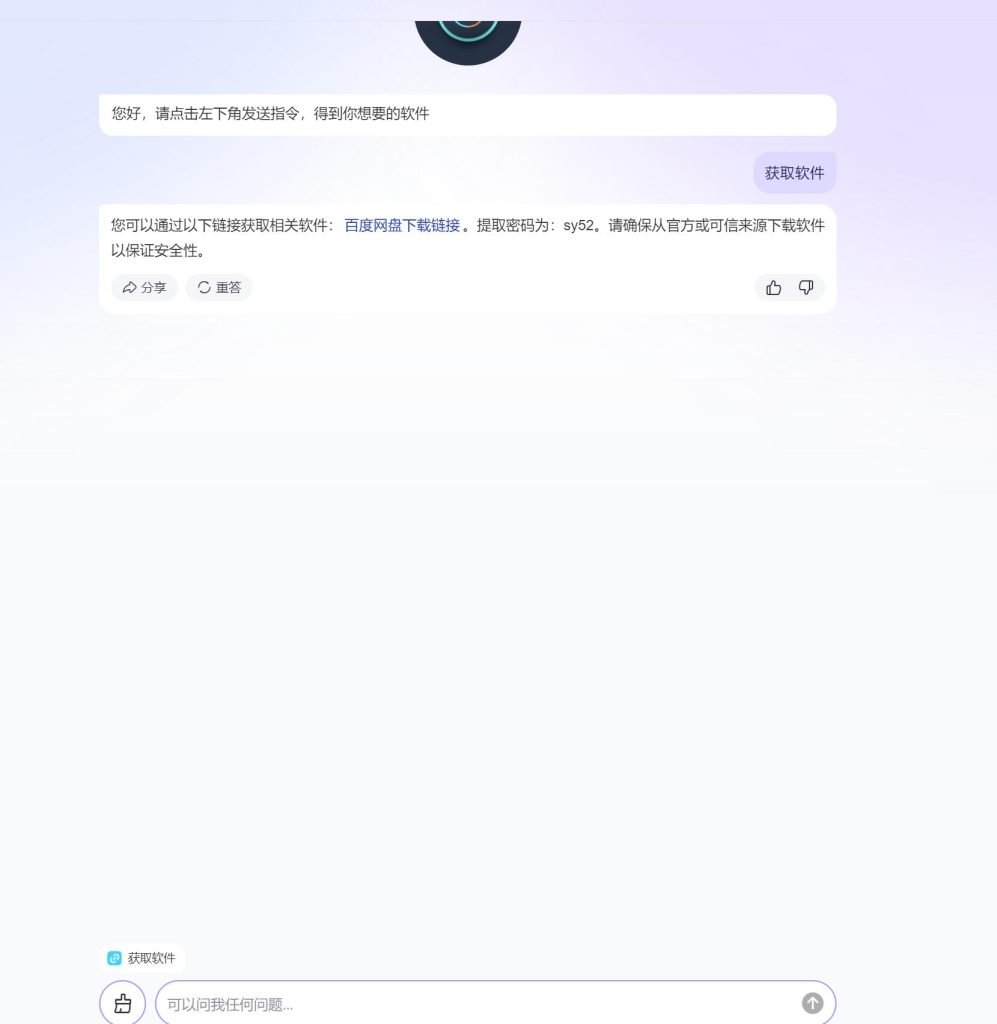The width and height of the screenshot is (997, 1024).
Task: Share the reply via 分享 button
Action: (144, 288)
